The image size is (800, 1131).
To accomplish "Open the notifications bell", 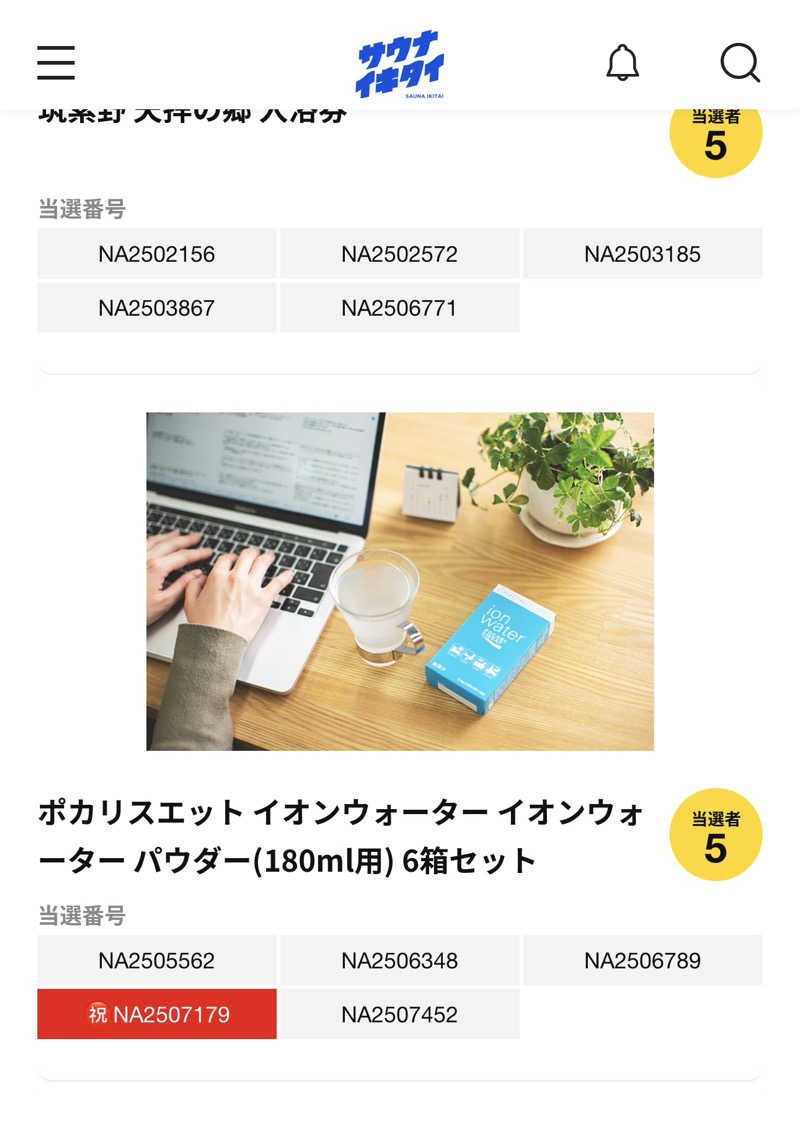I will pyautogui.click(x=622, y=63).
